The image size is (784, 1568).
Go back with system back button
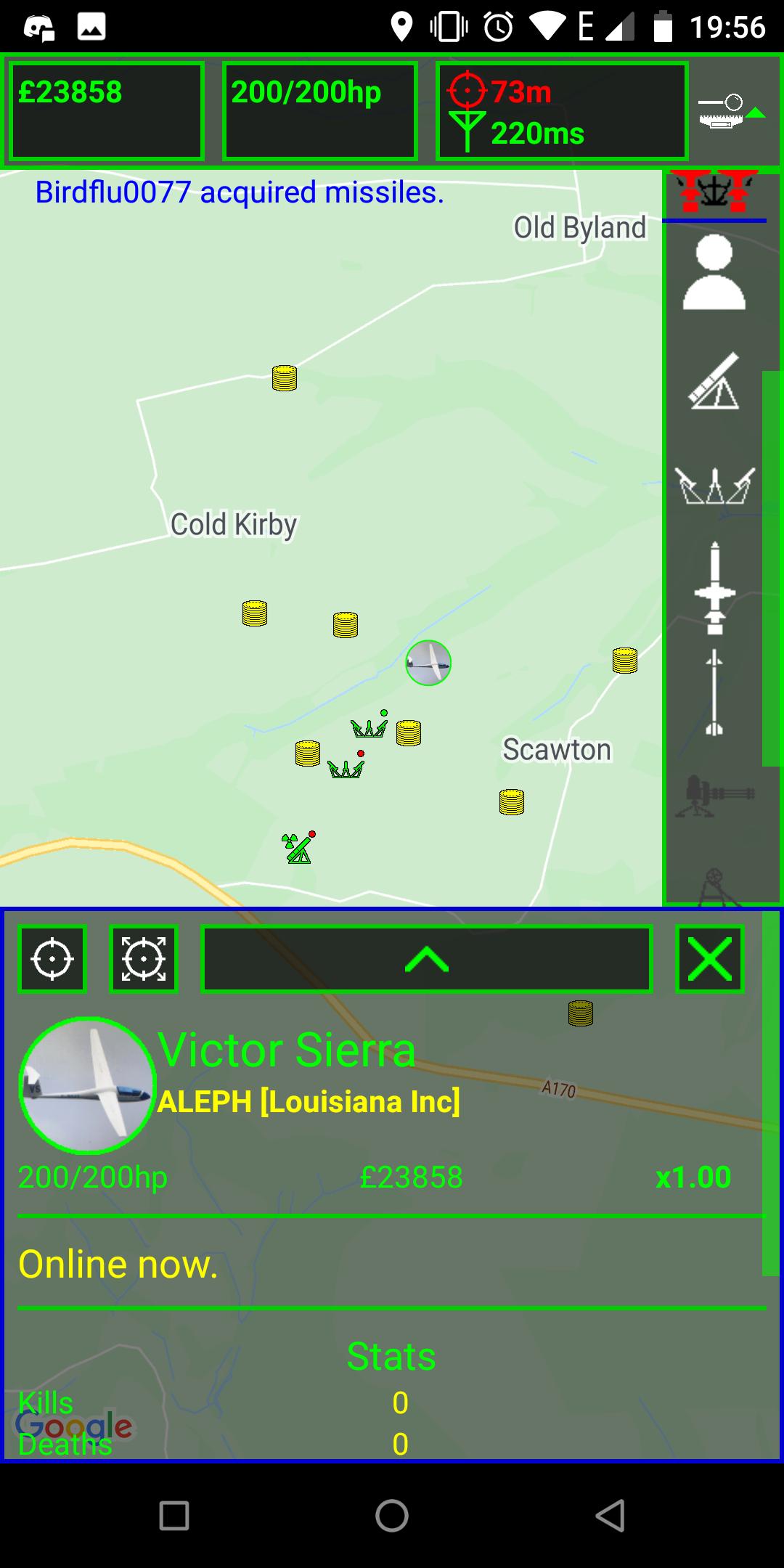(610, 1516)
